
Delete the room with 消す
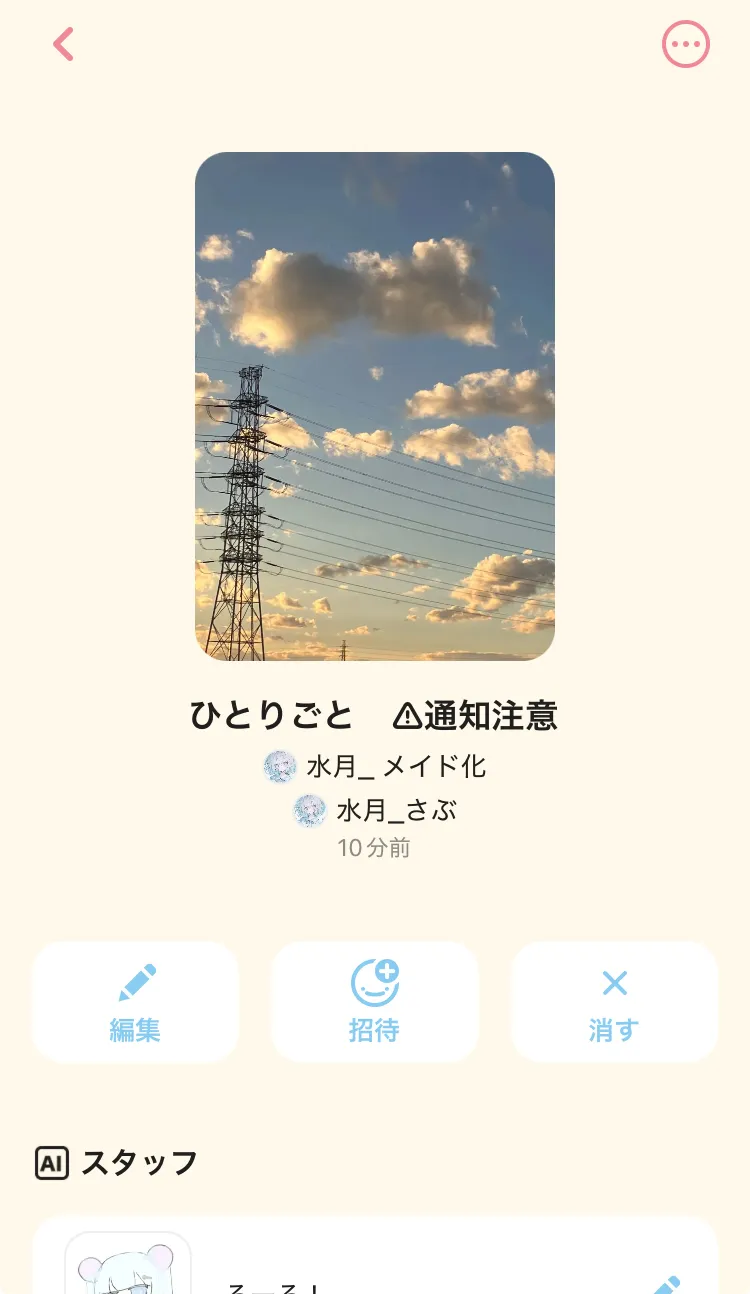tap(614, 1001)
